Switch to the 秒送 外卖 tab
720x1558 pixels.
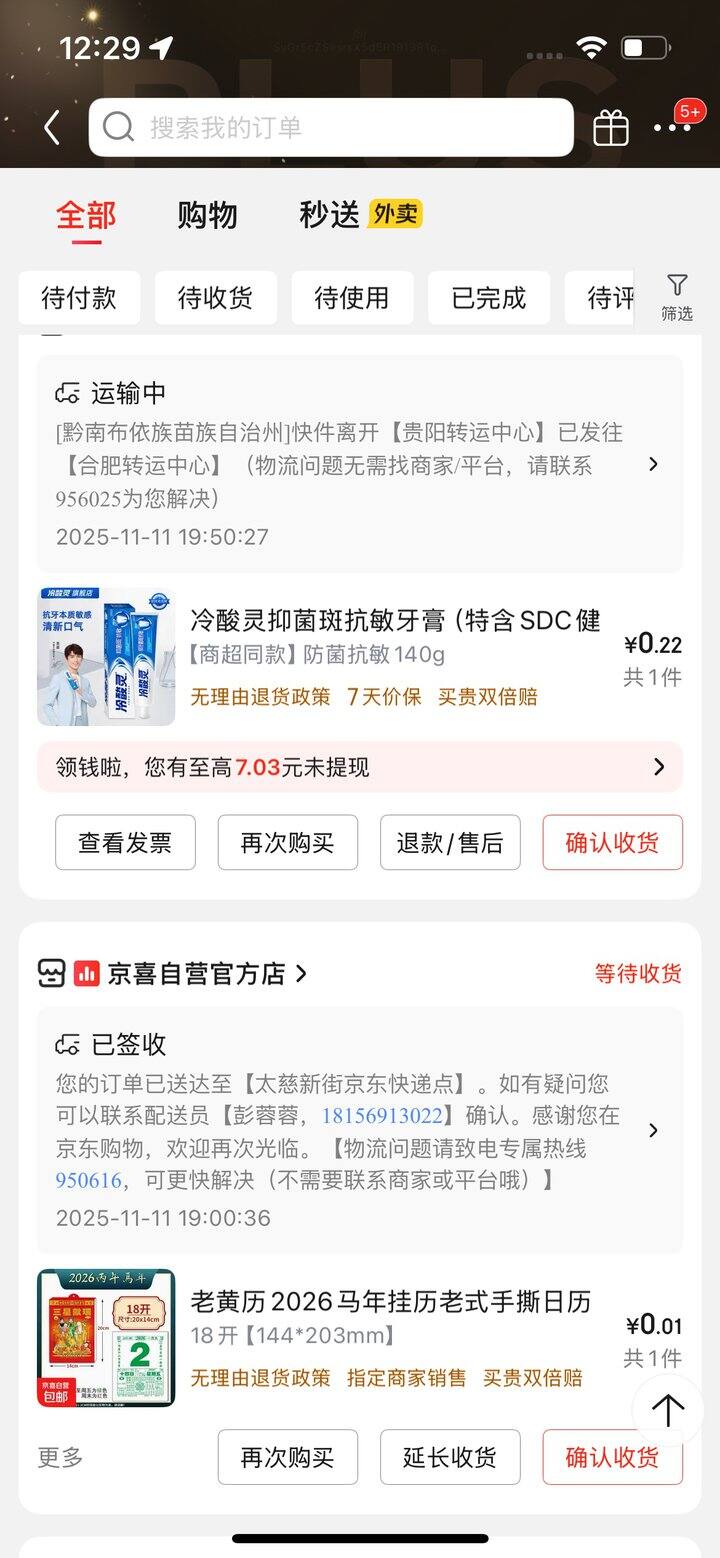pyautogui.click(x=359, y=215)
